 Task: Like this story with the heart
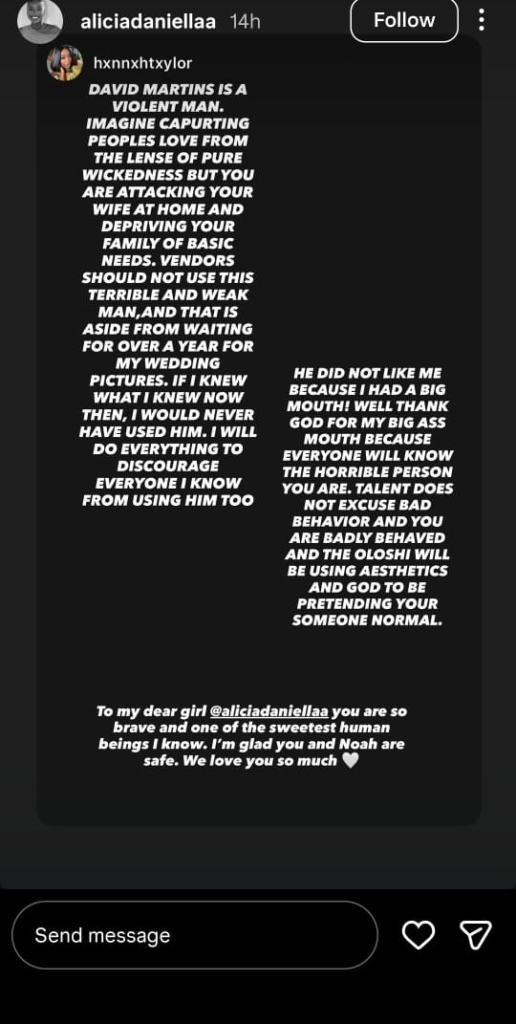(418, 935)
